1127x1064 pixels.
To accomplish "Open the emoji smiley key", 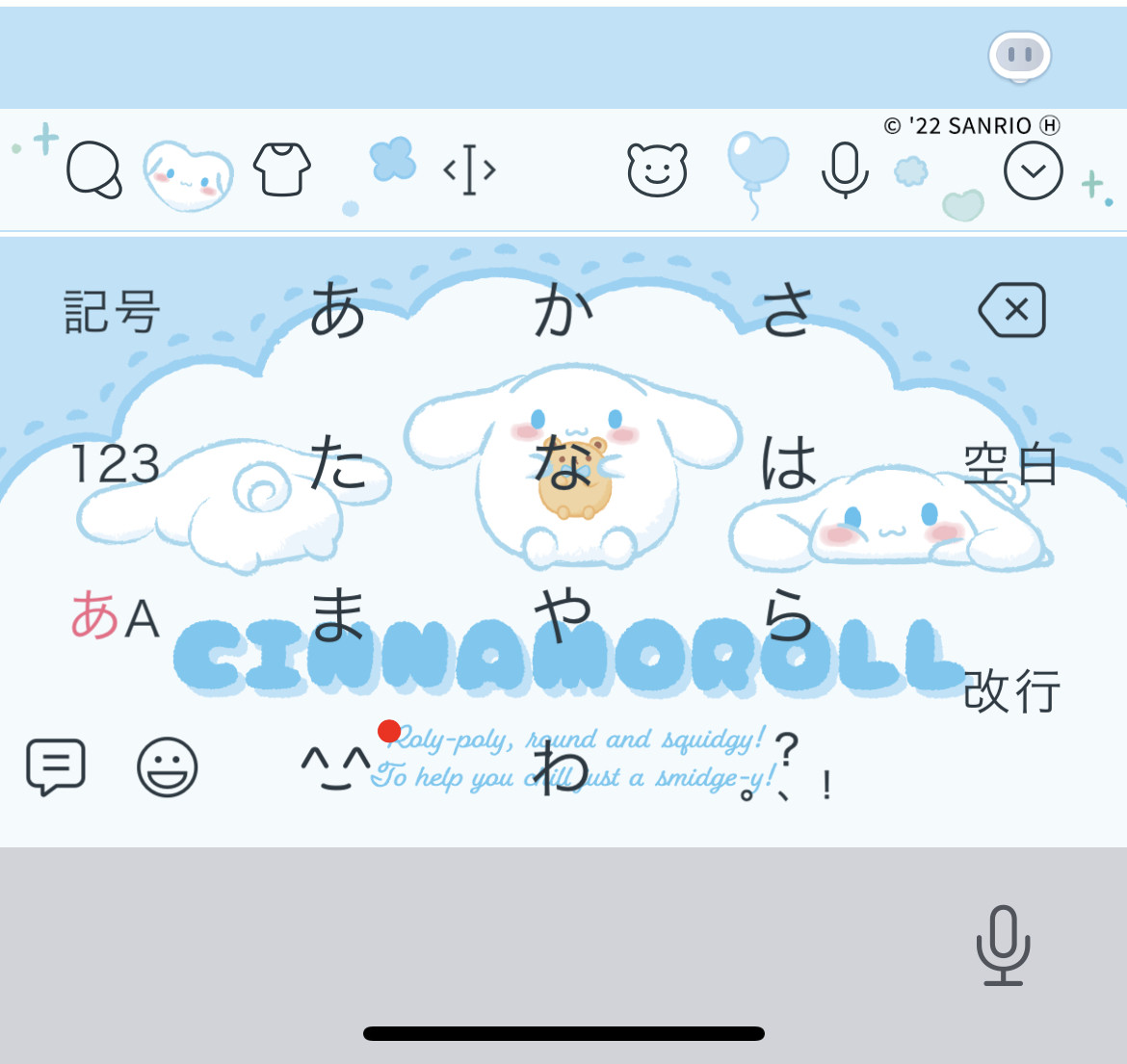I will pos(168,767).
